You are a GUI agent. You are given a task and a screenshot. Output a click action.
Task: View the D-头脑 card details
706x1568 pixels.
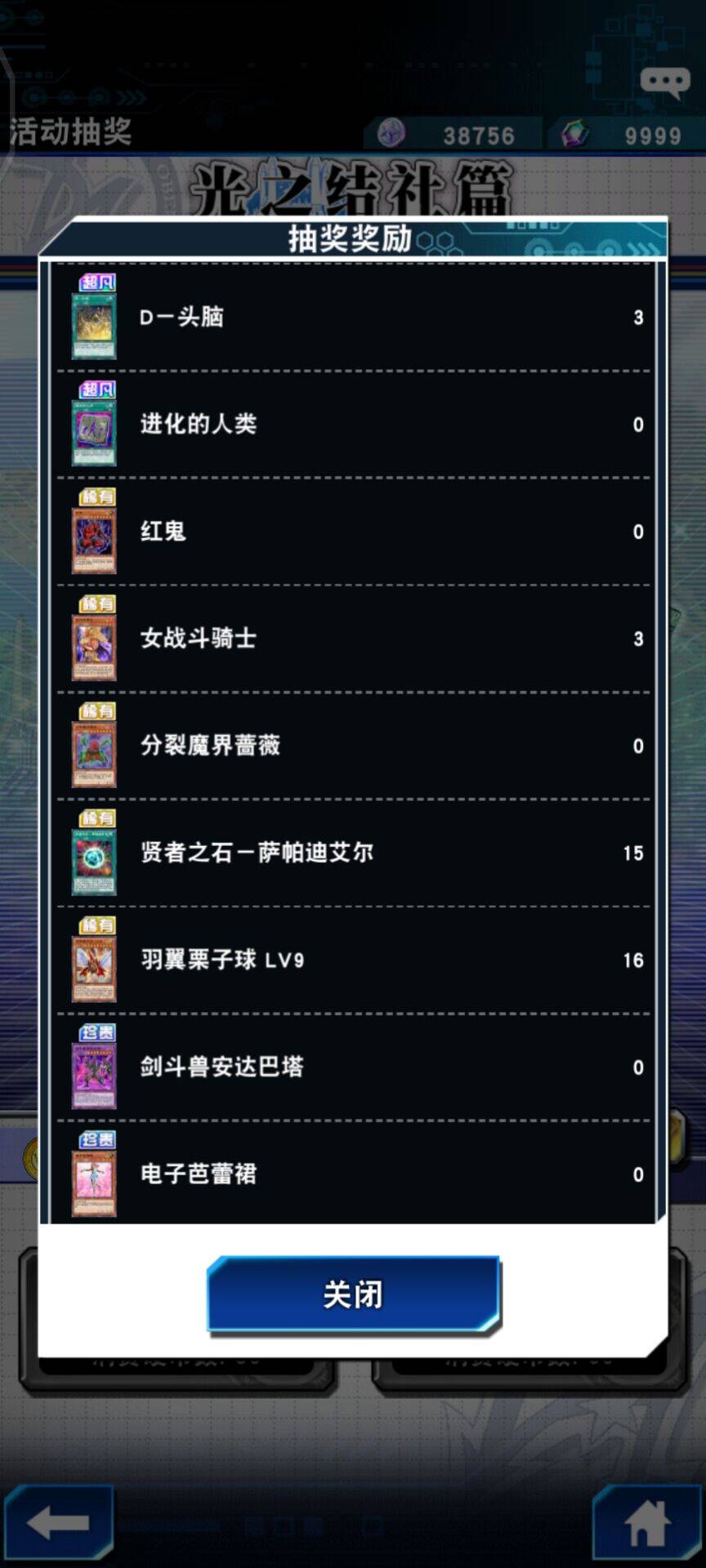[x=95, y=325]
